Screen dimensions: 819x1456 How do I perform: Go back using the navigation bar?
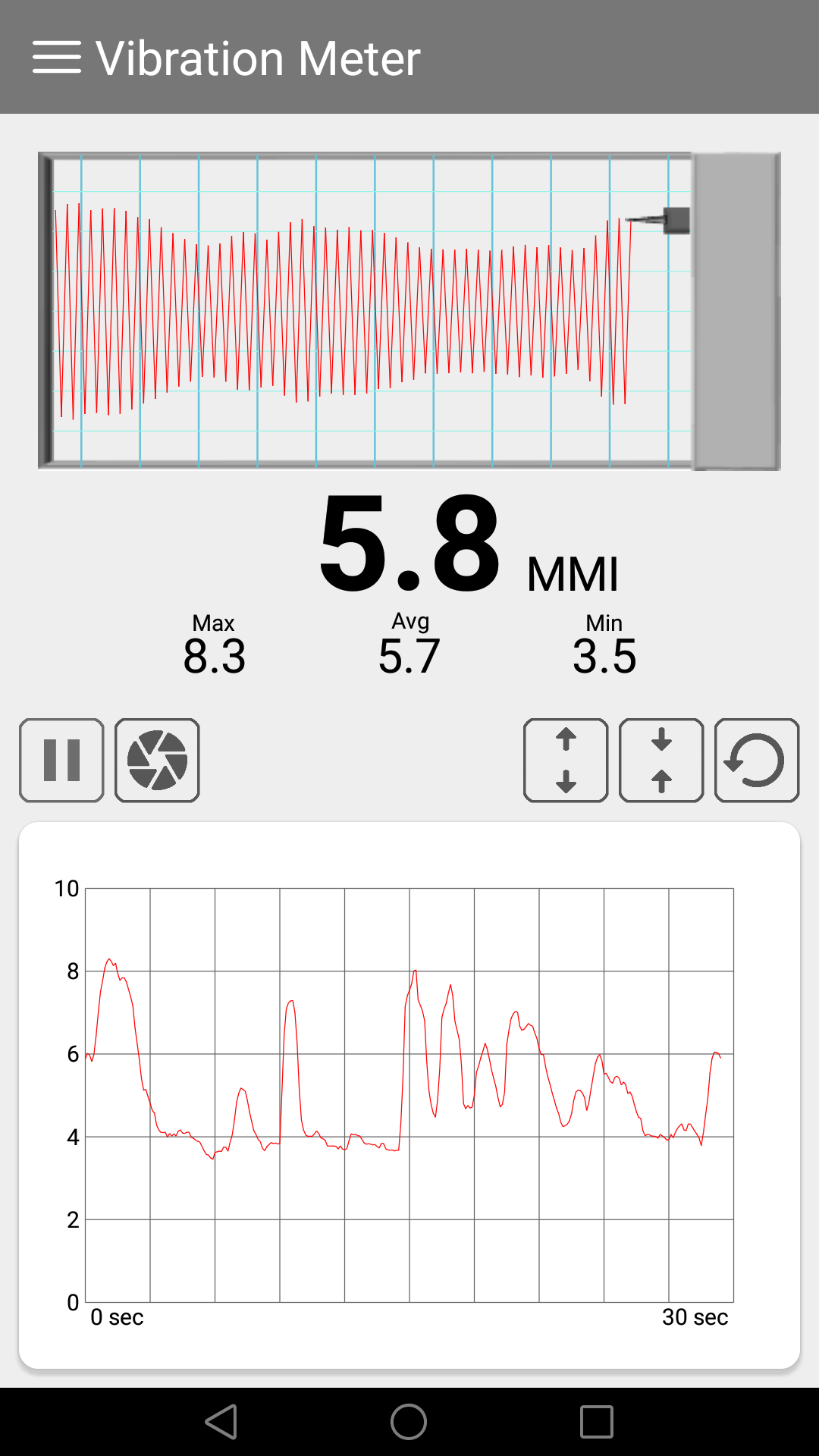221,1422
